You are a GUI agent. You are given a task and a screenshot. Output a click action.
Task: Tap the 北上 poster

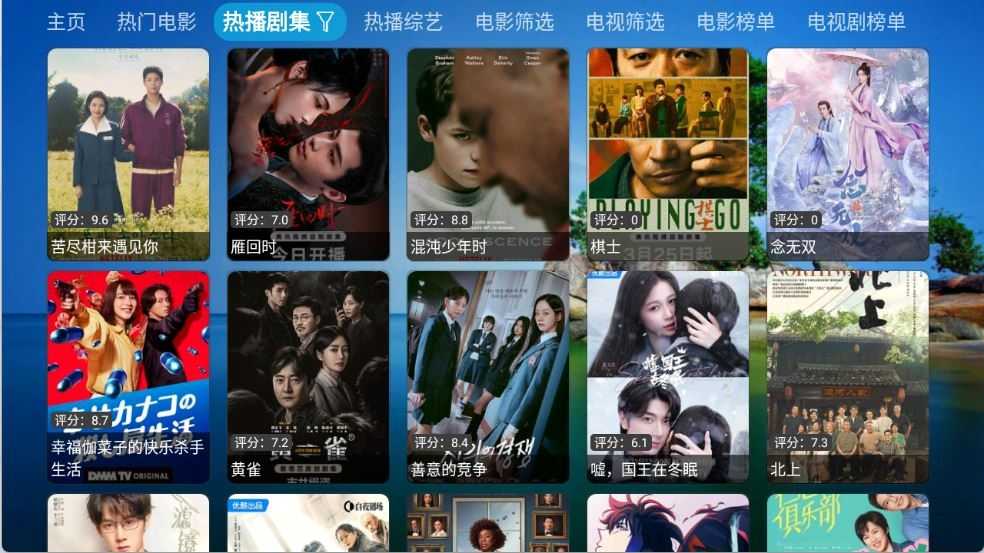[848, 377]
